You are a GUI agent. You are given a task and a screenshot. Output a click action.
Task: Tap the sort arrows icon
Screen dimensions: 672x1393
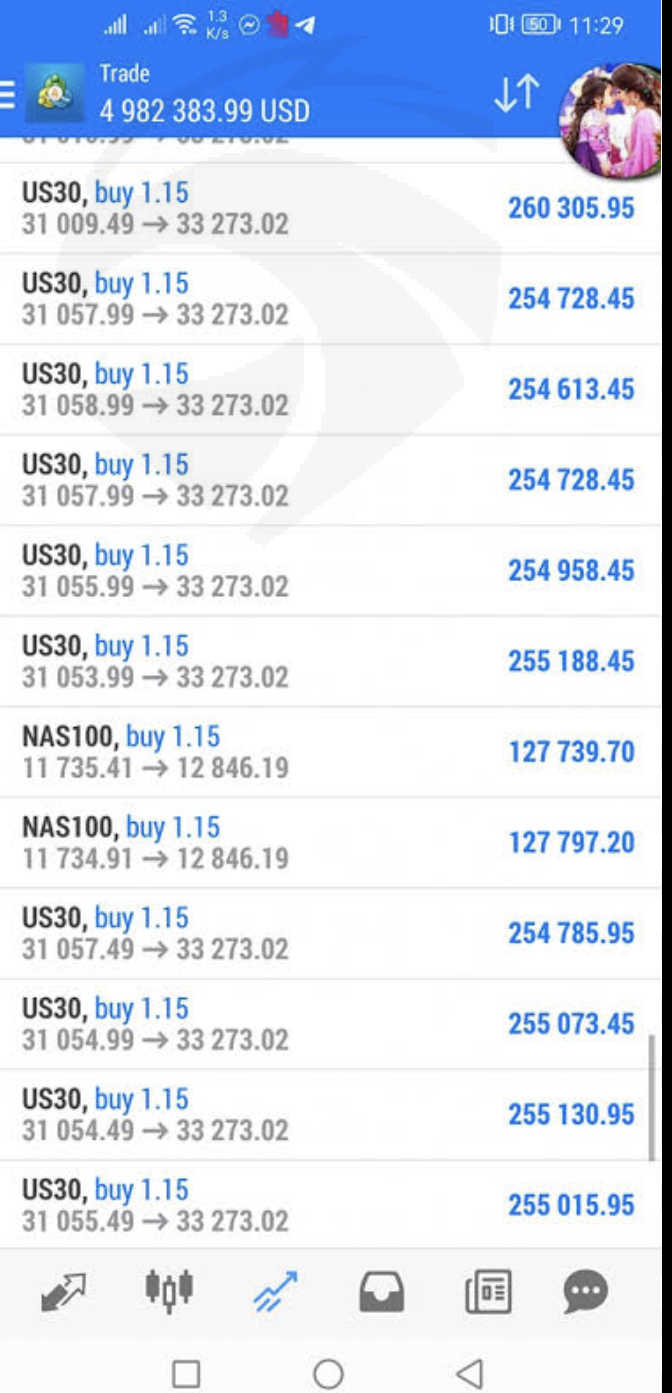[x=517, y=93]
